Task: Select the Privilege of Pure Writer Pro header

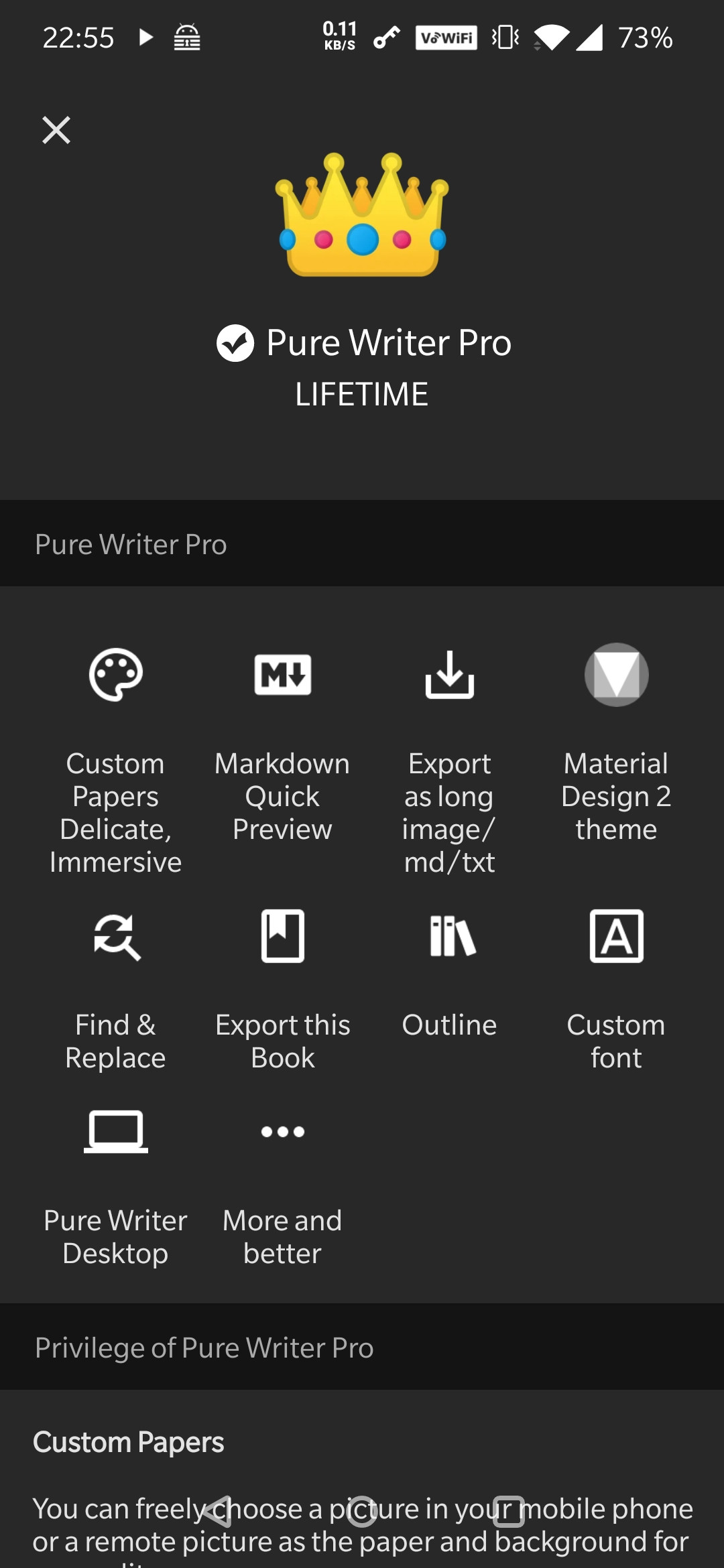Action: tap(204, 1348)
